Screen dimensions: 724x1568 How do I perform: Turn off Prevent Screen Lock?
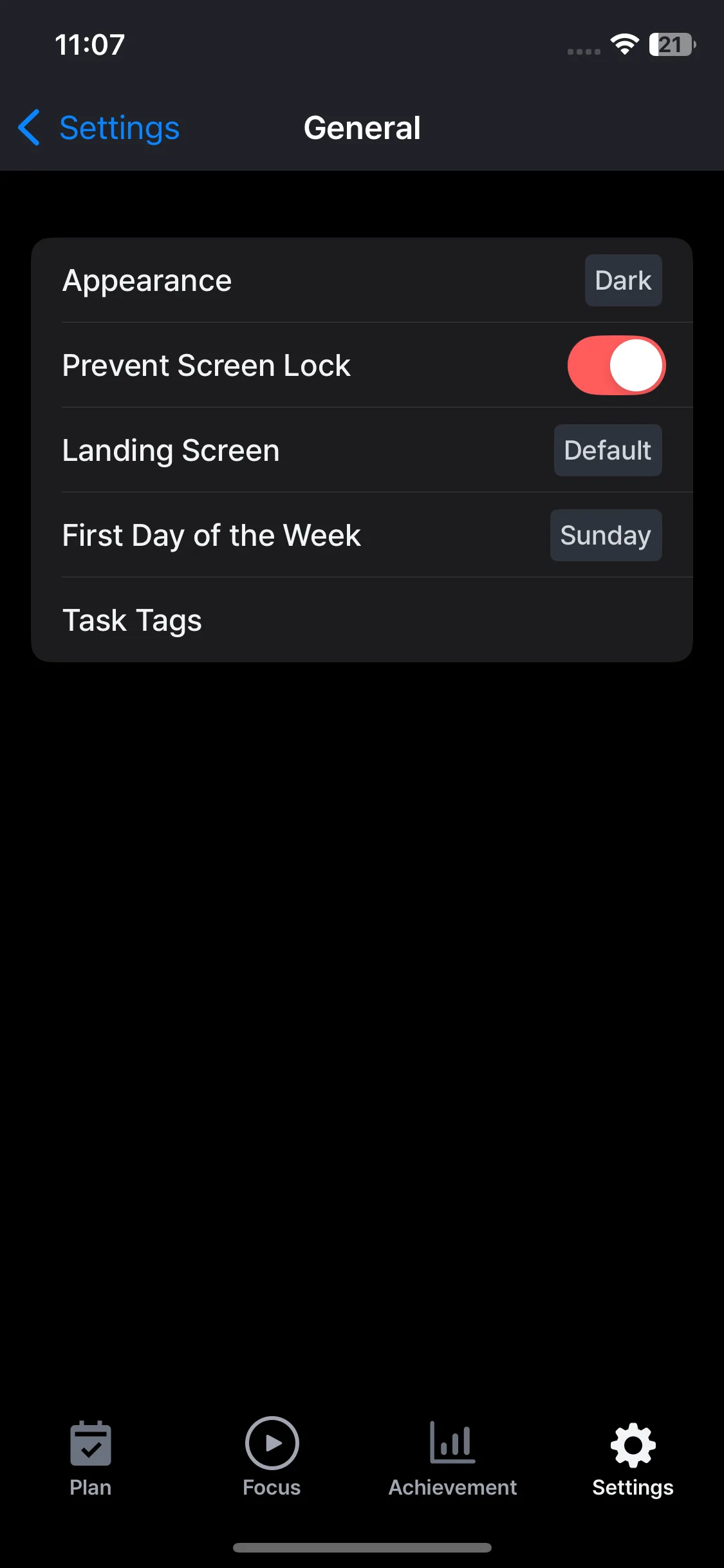pos(616,365)
